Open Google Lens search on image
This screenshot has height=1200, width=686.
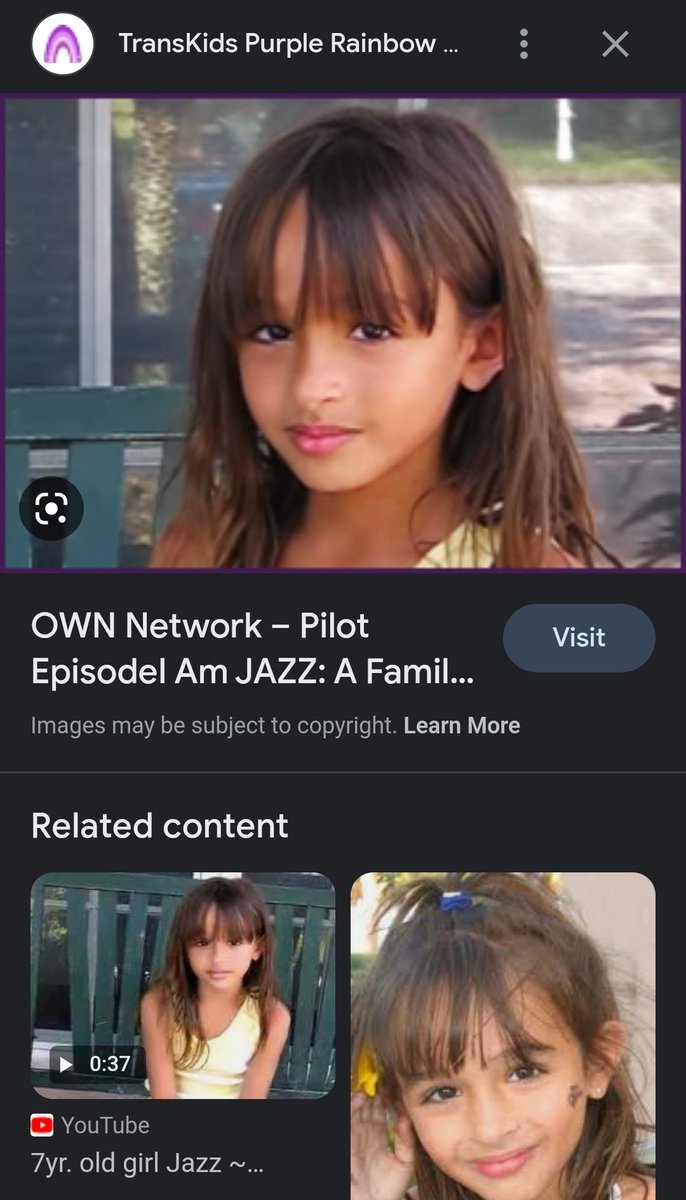[x=51, y=510]
